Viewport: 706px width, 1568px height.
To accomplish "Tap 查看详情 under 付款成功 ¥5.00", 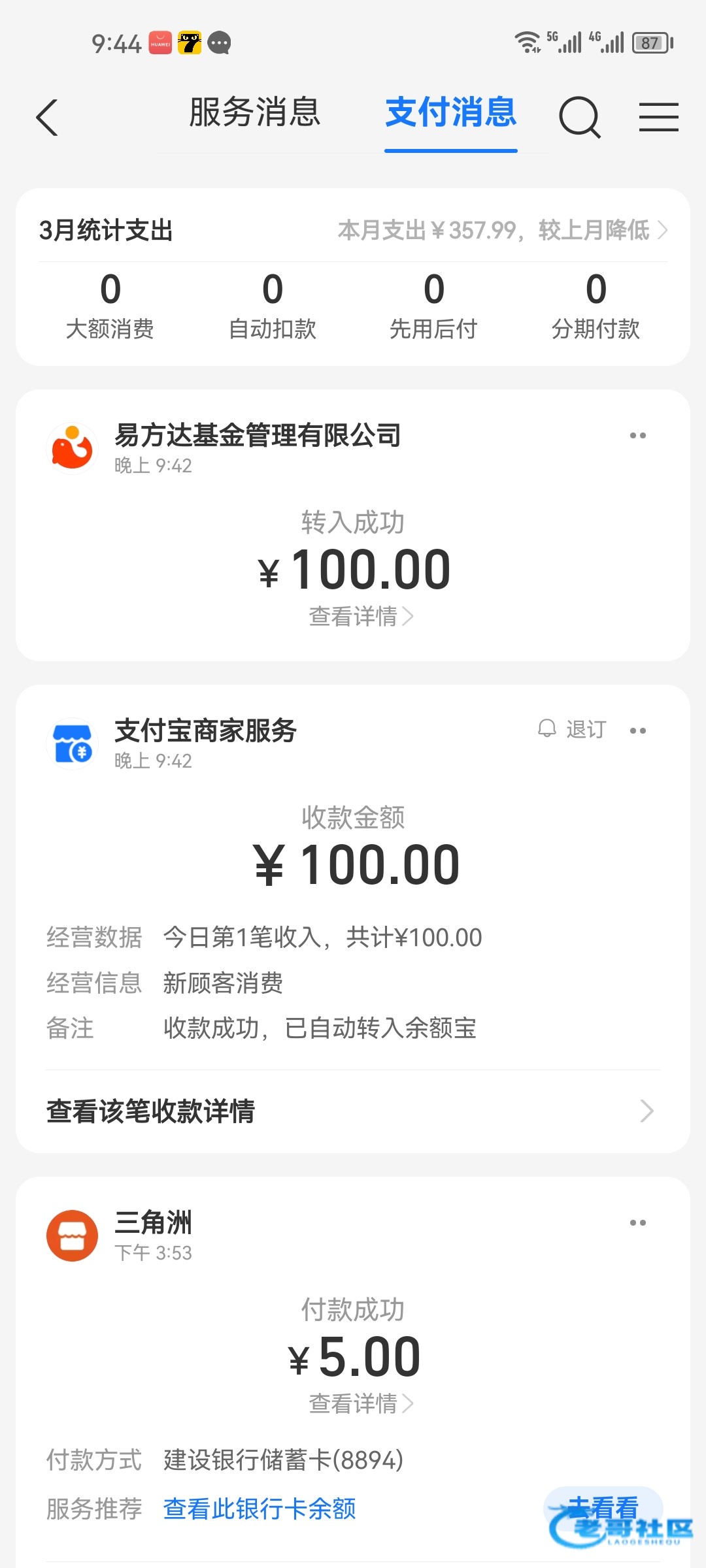I will point(360,1403).
